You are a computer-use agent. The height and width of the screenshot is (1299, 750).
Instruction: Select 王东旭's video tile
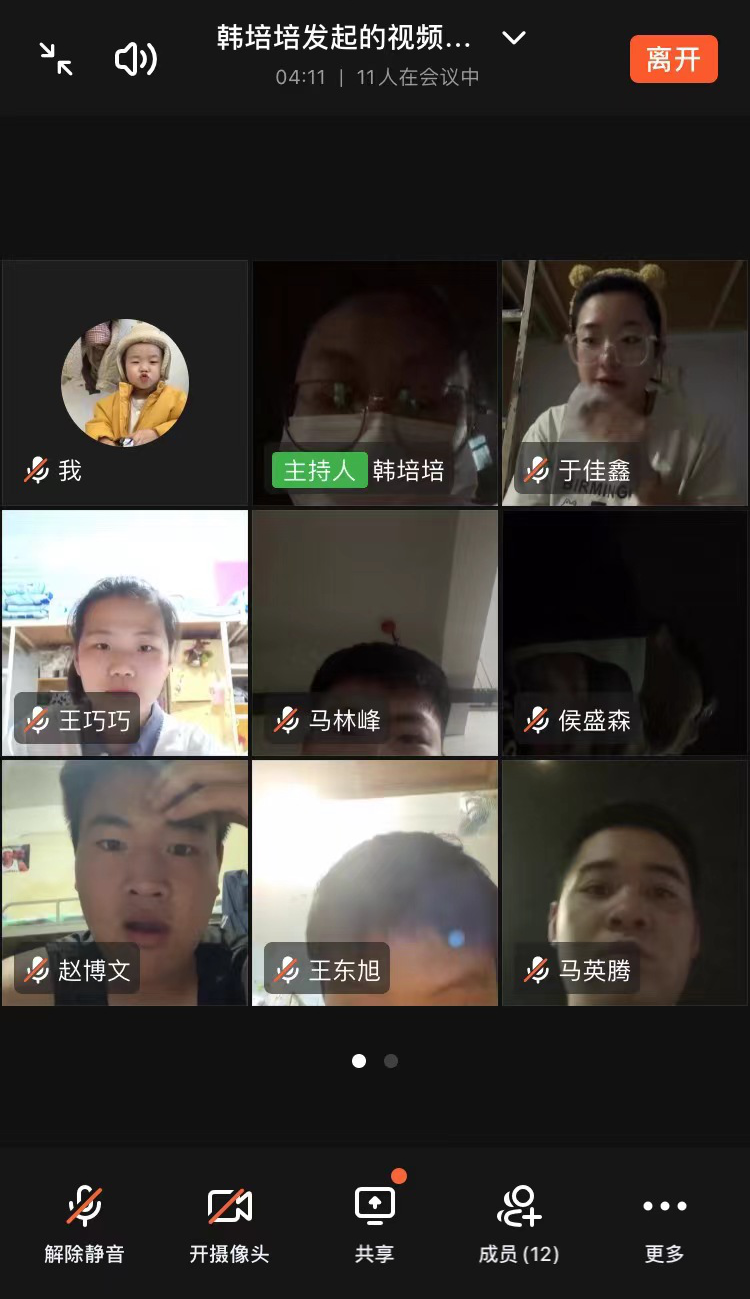point(375,883)
